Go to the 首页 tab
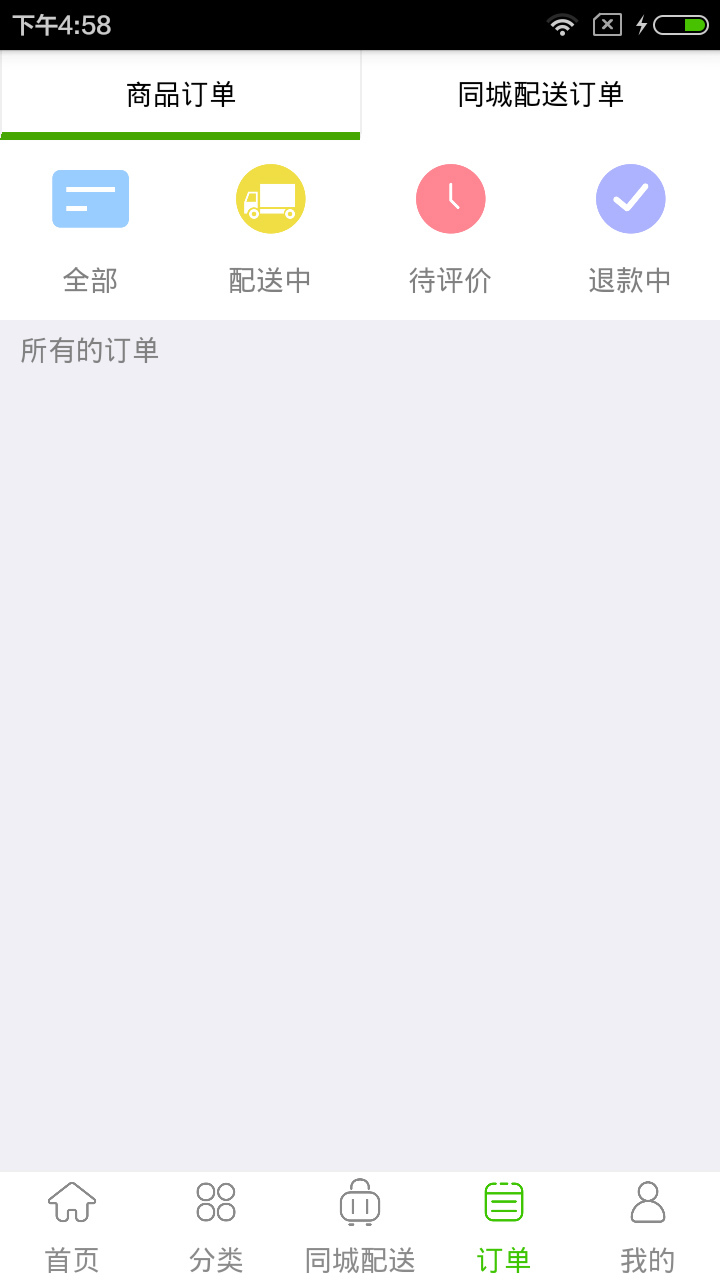The height and width of the screenshot is (1280, 720). click(72, 1226)
